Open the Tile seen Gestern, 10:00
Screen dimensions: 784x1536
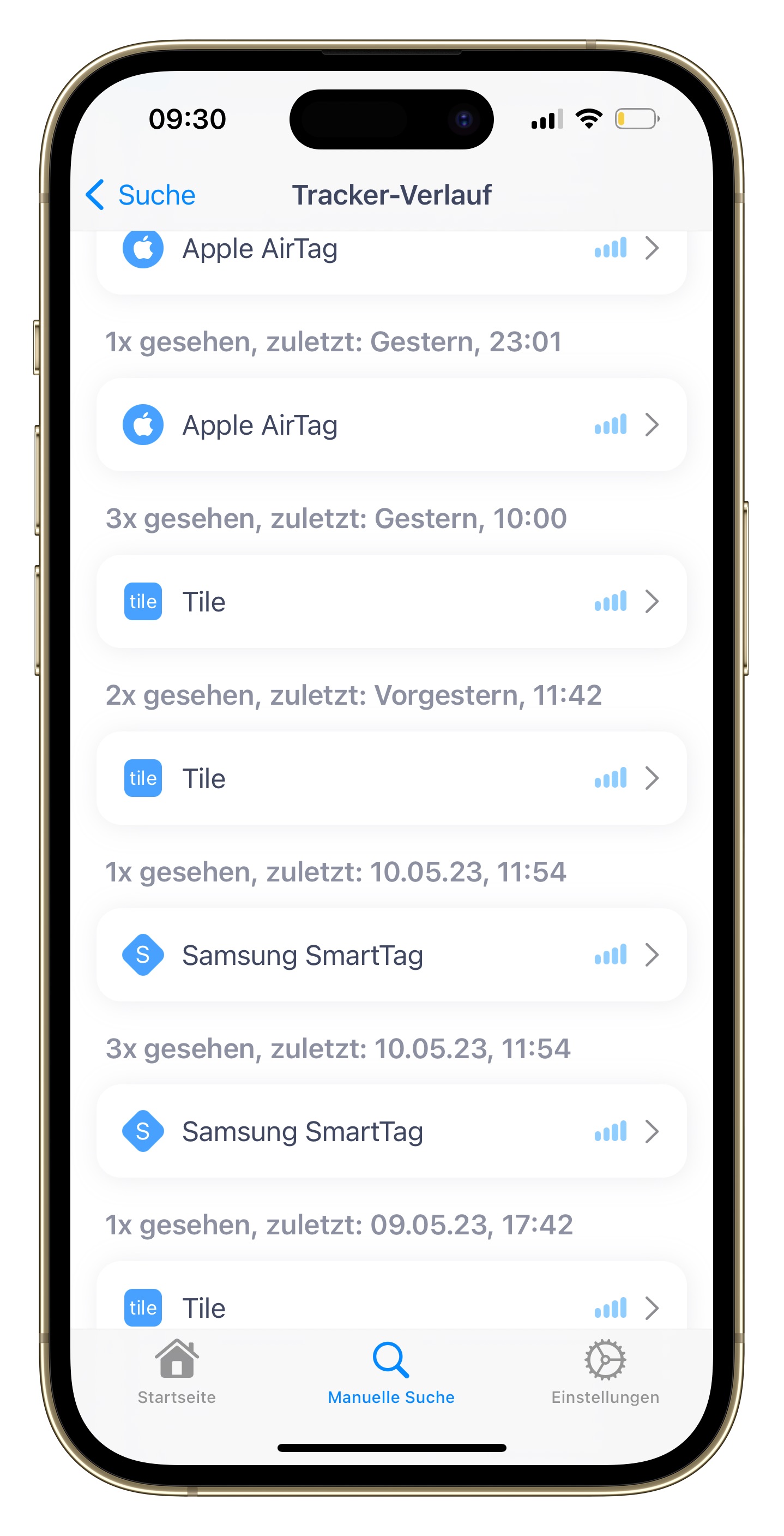click(390, 601)
